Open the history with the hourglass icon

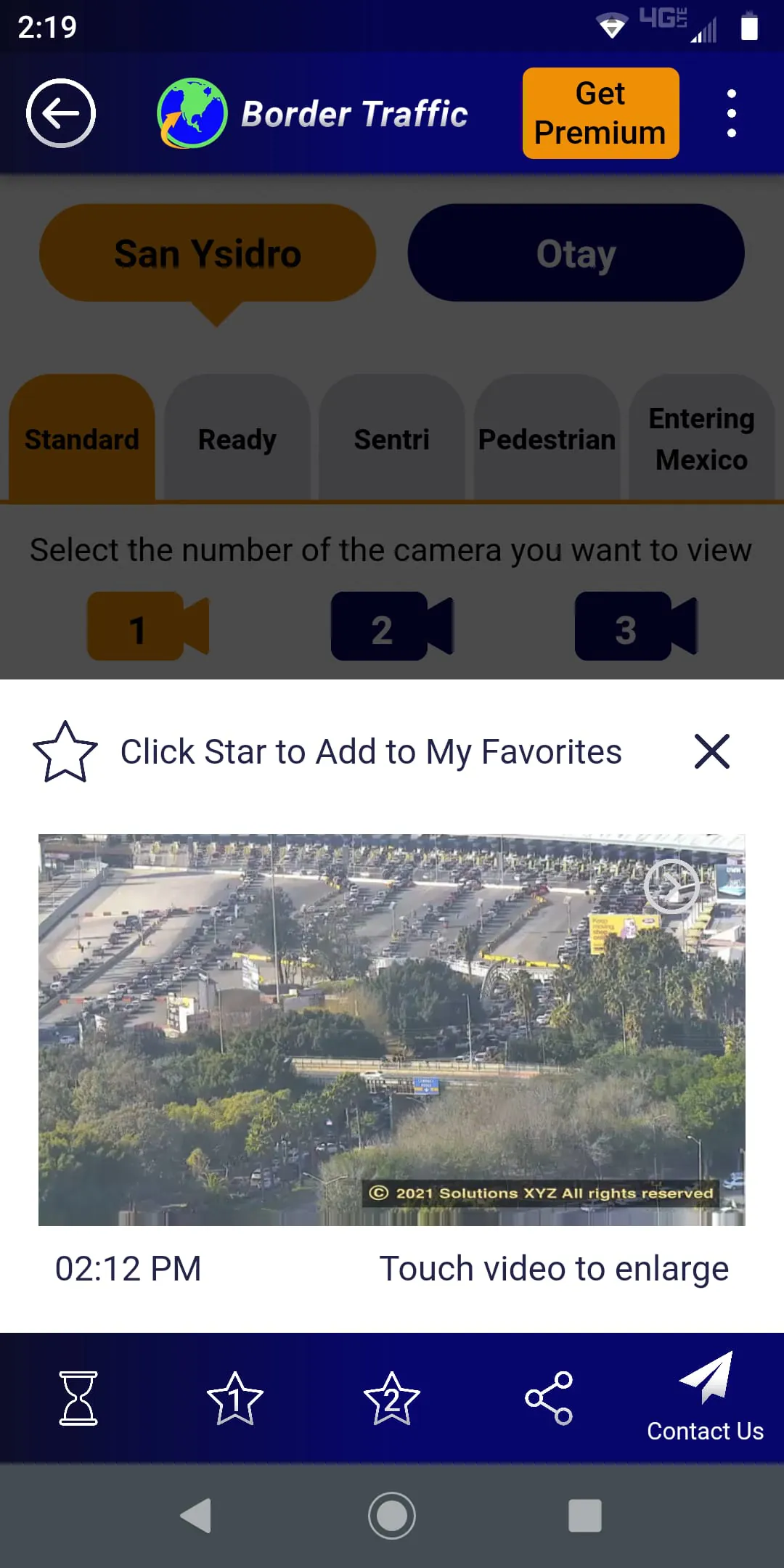[78, 1397]
